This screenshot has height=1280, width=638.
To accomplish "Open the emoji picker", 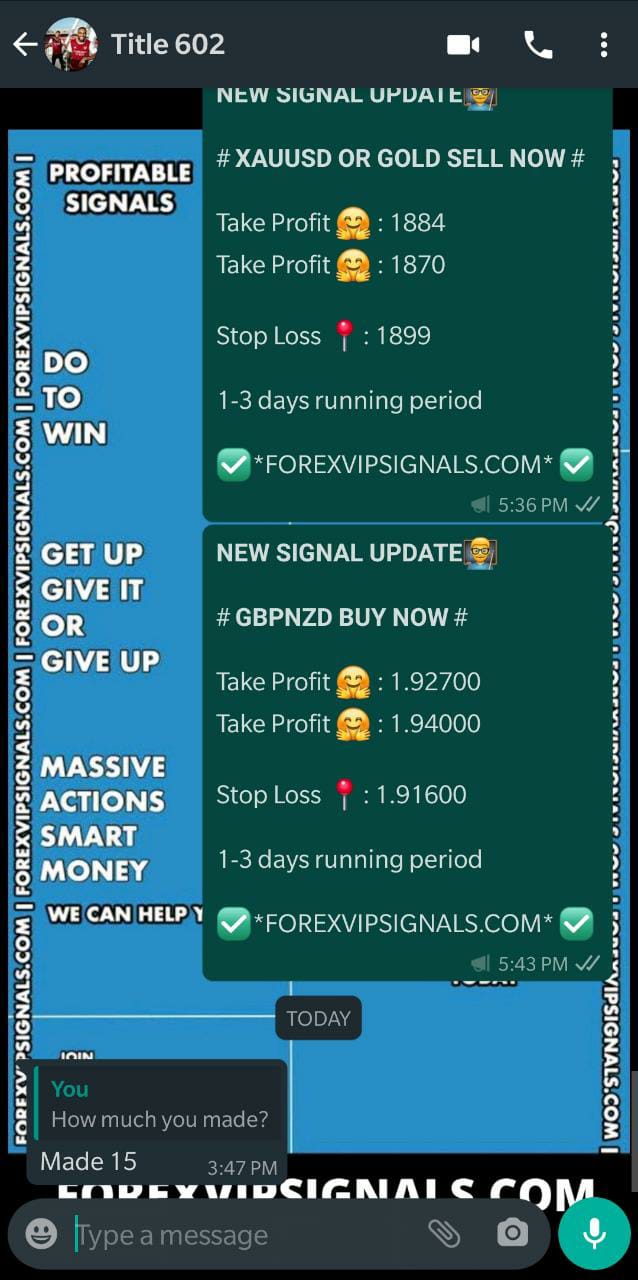I will [41, 1234].
